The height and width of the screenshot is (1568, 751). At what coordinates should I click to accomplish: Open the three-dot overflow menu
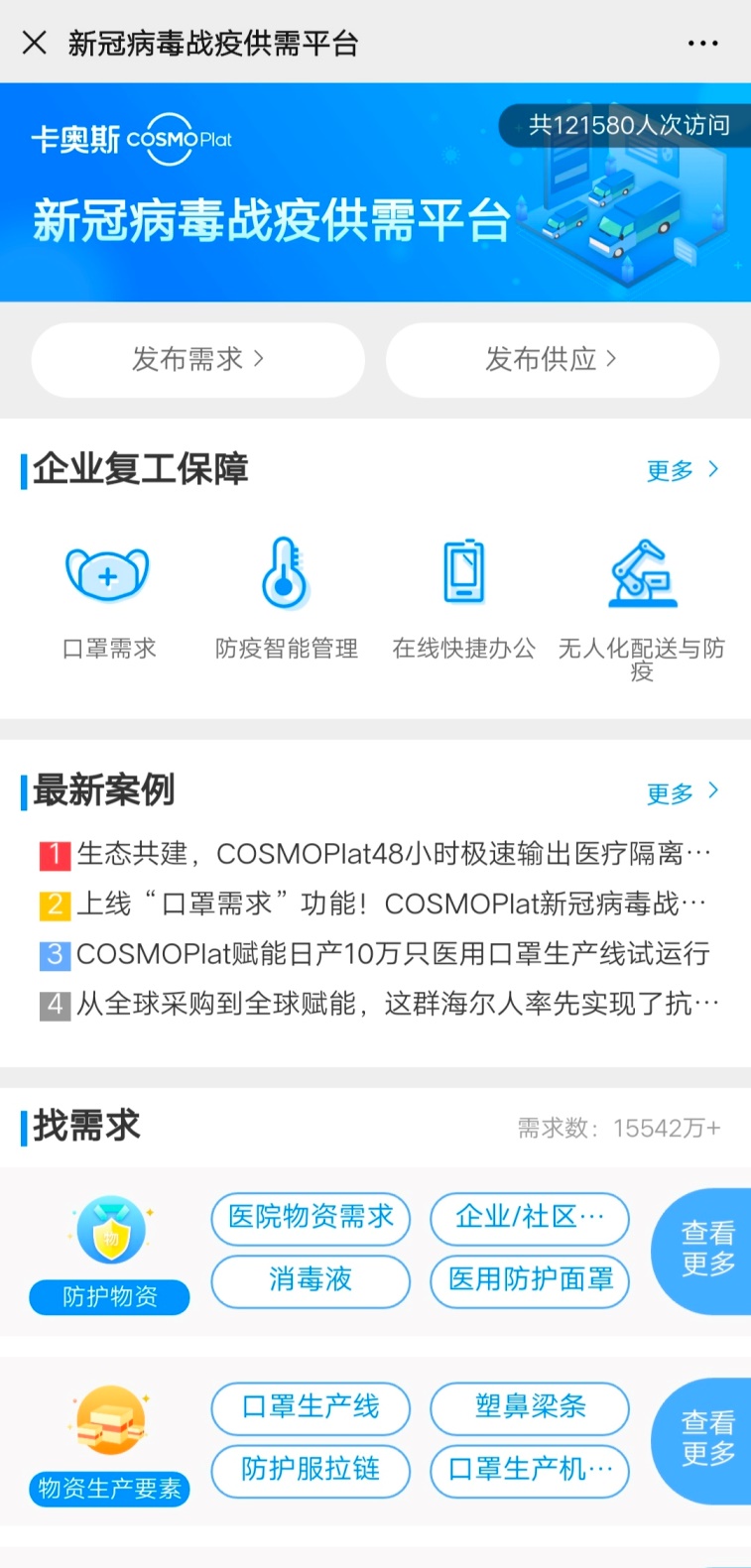702,44
